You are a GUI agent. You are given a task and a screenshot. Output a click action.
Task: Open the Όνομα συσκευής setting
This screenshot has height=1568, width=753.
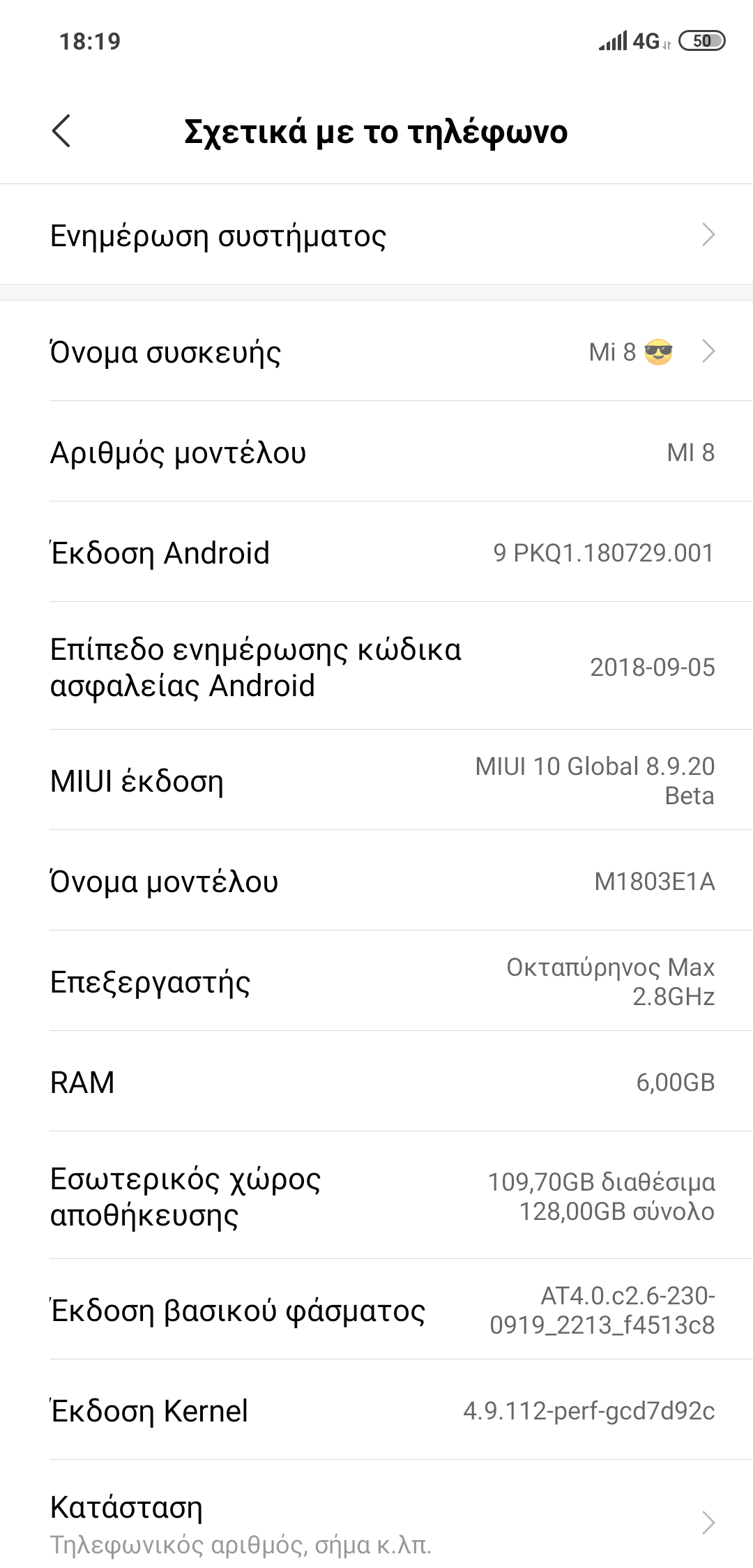coord(376,352)
